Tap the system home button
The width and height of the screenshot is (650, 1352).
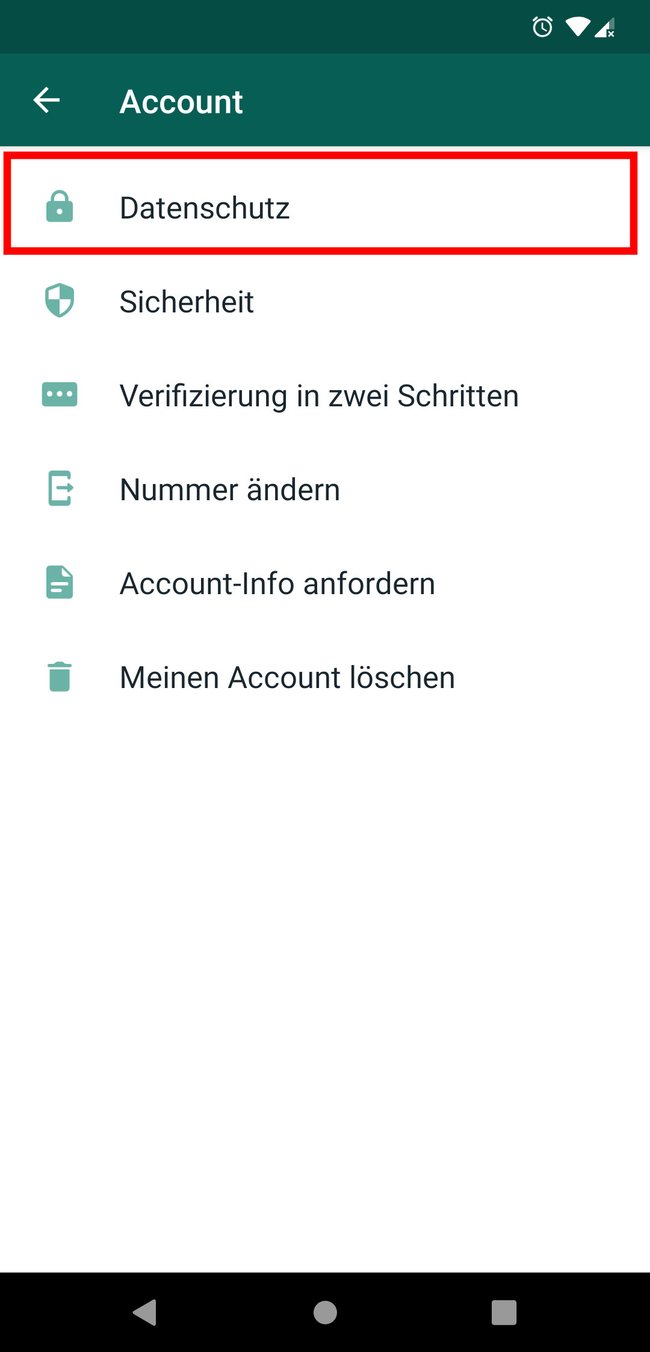tap(325, 1312)
